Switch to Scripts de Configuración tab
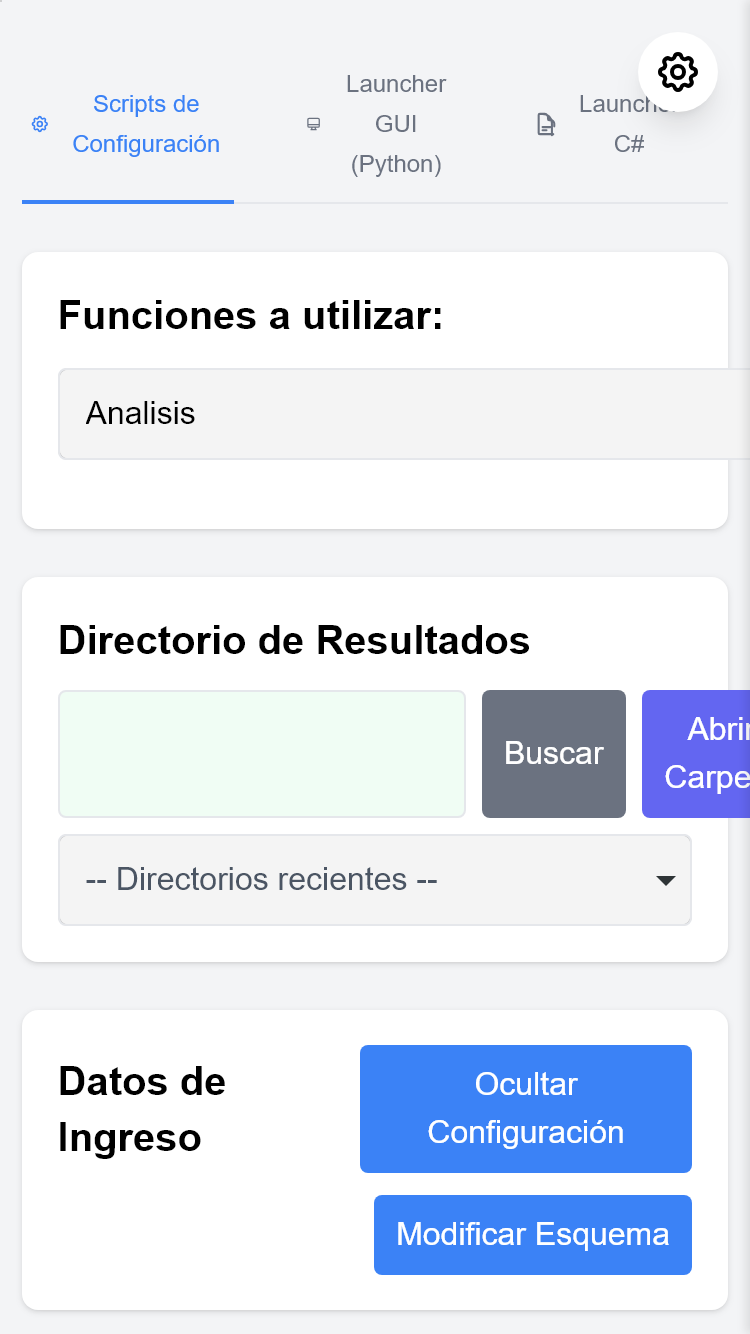This screenshot has width=750, height=1334. click(x=128, y=124)
